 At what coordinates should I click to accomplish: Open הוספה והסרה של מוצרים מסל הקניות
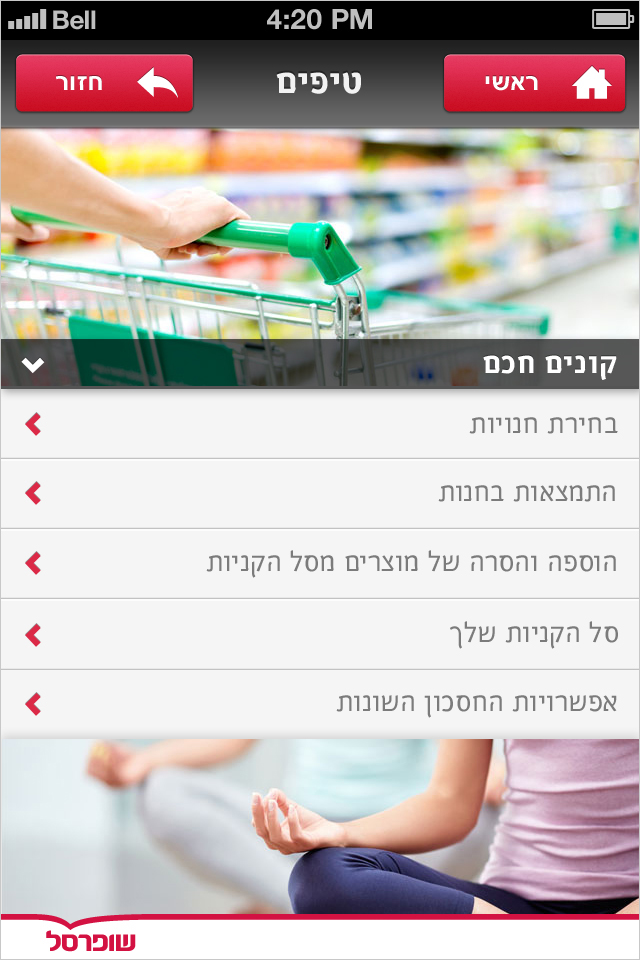click(320, 563)
